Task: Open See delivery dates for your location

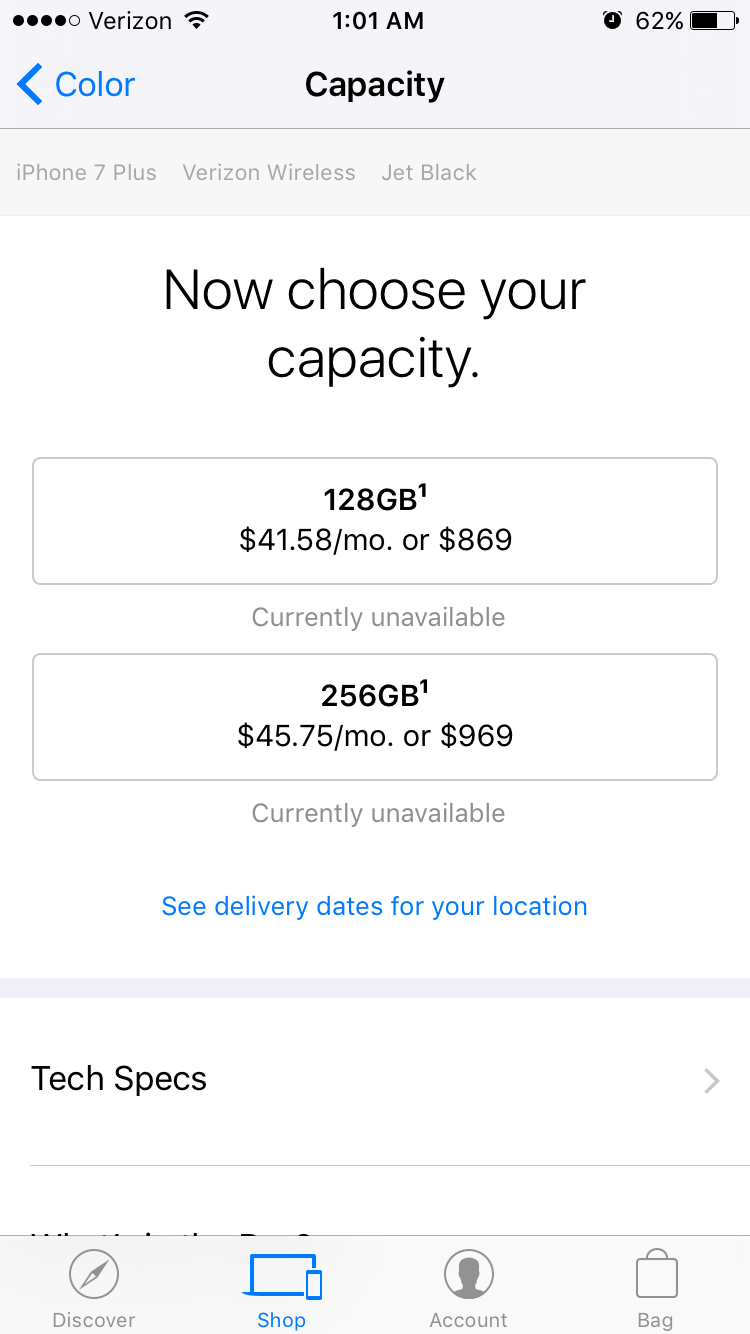Action: tap(374, 906)
